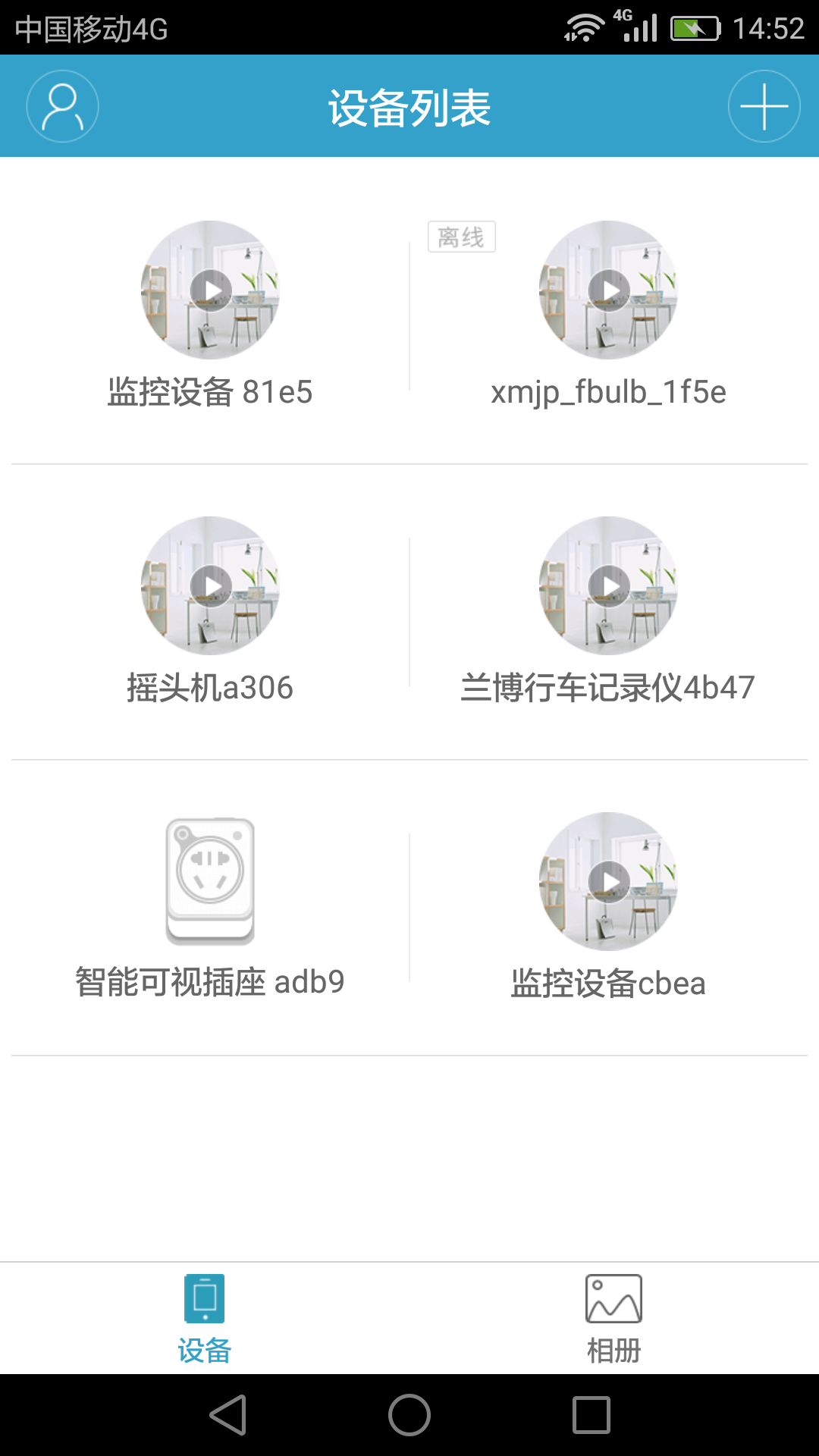
Task: Add a new device with plus icon
Action: [764, 106]
